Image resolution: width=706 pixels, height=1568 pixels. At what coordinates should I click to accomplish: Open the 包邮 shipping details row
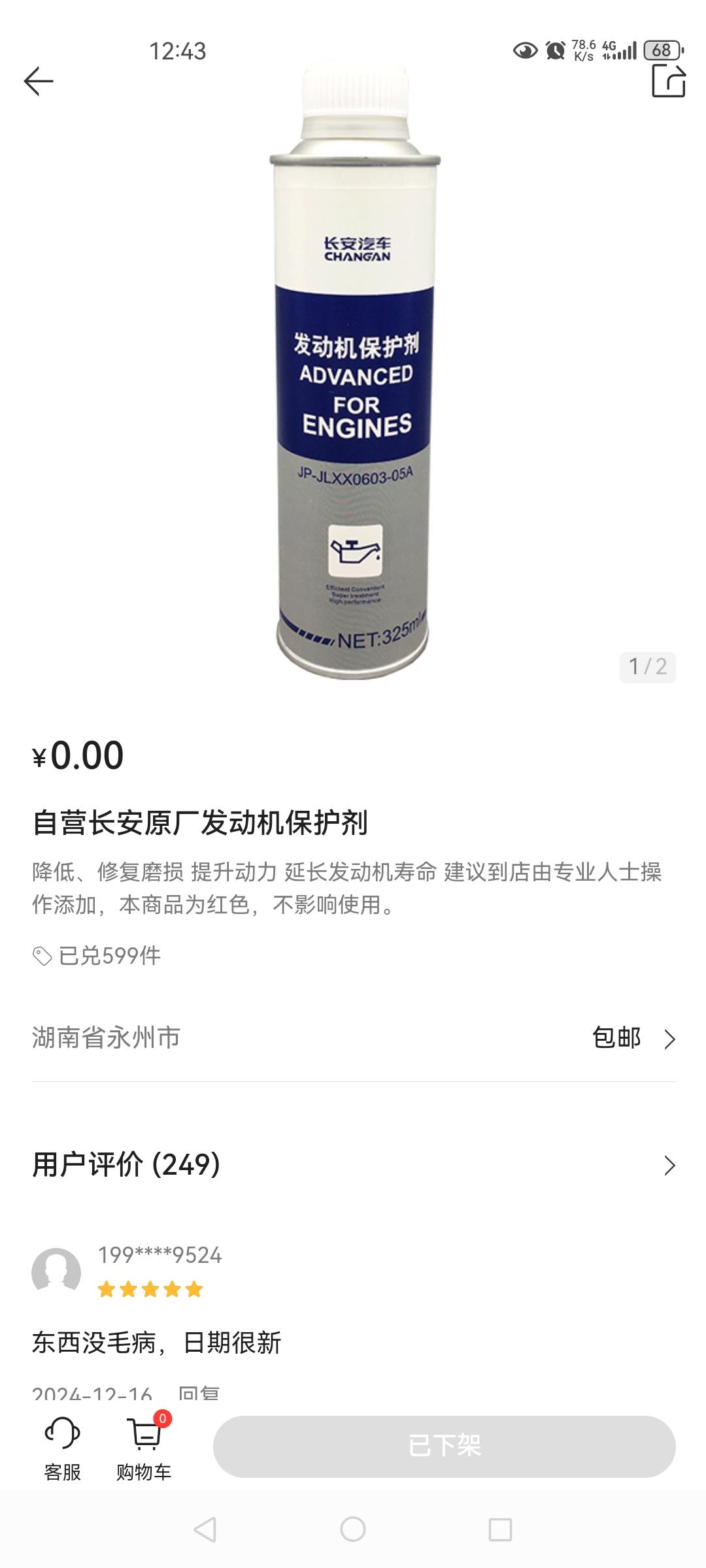[633, 1038]
